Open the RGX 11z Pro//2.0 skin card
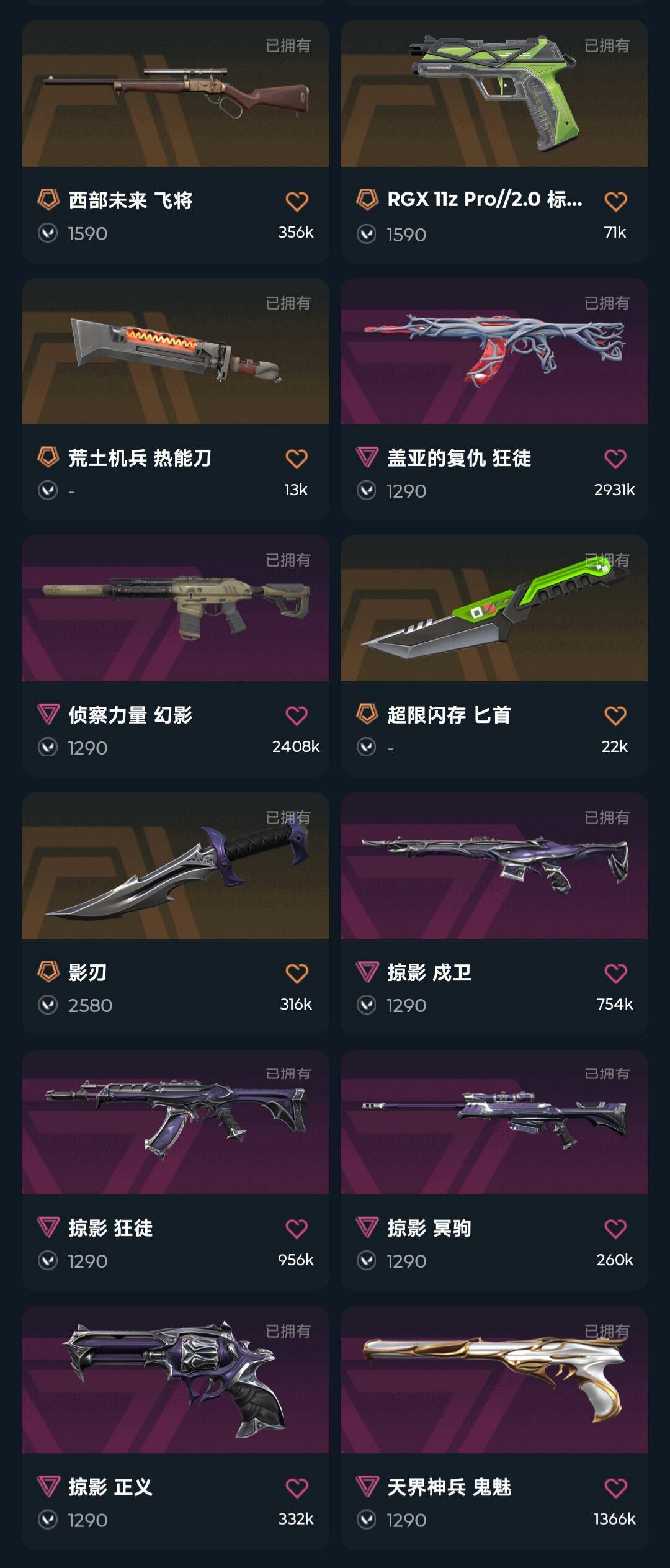This screenshot has width=670, height=1568. pos(494,94)
